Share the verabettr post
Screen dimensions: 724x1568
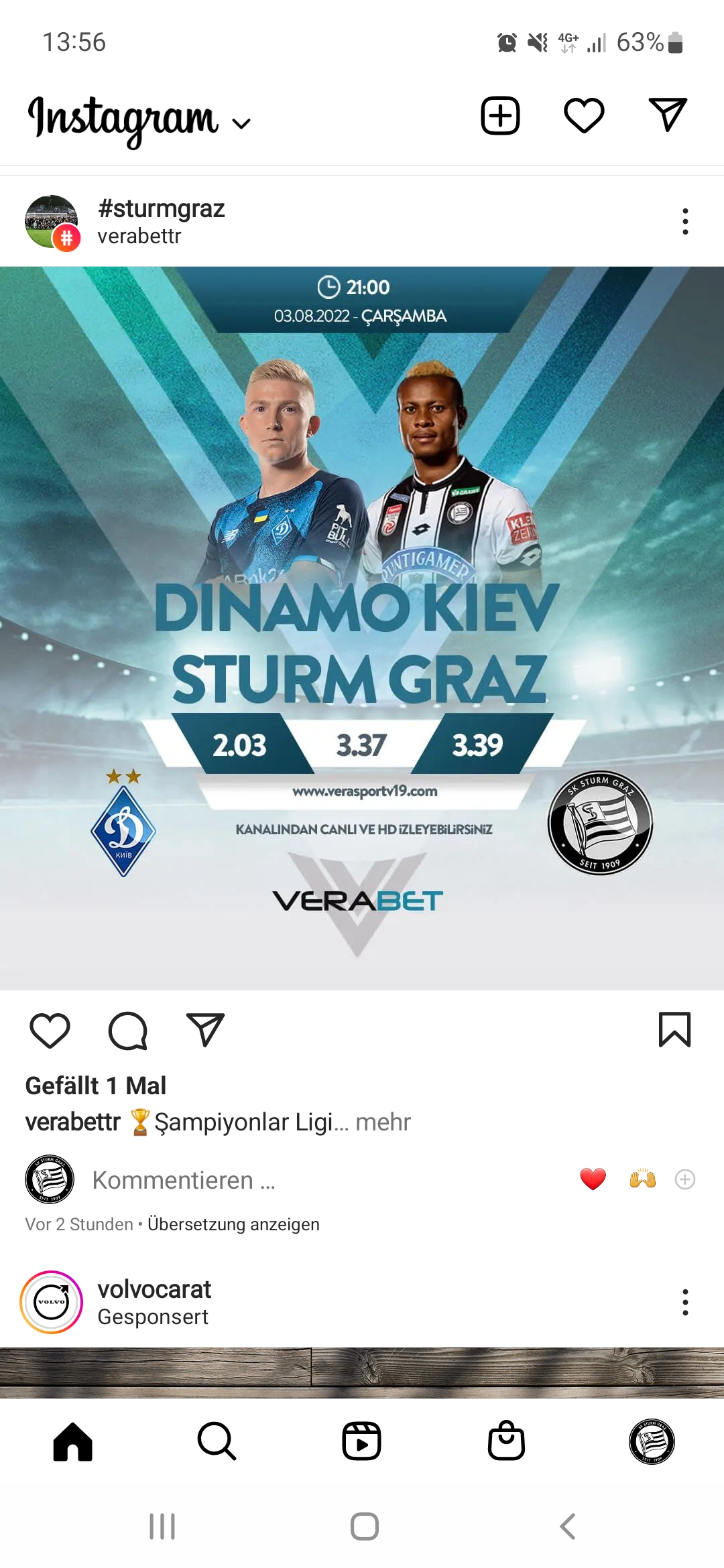pos(205,1030)
